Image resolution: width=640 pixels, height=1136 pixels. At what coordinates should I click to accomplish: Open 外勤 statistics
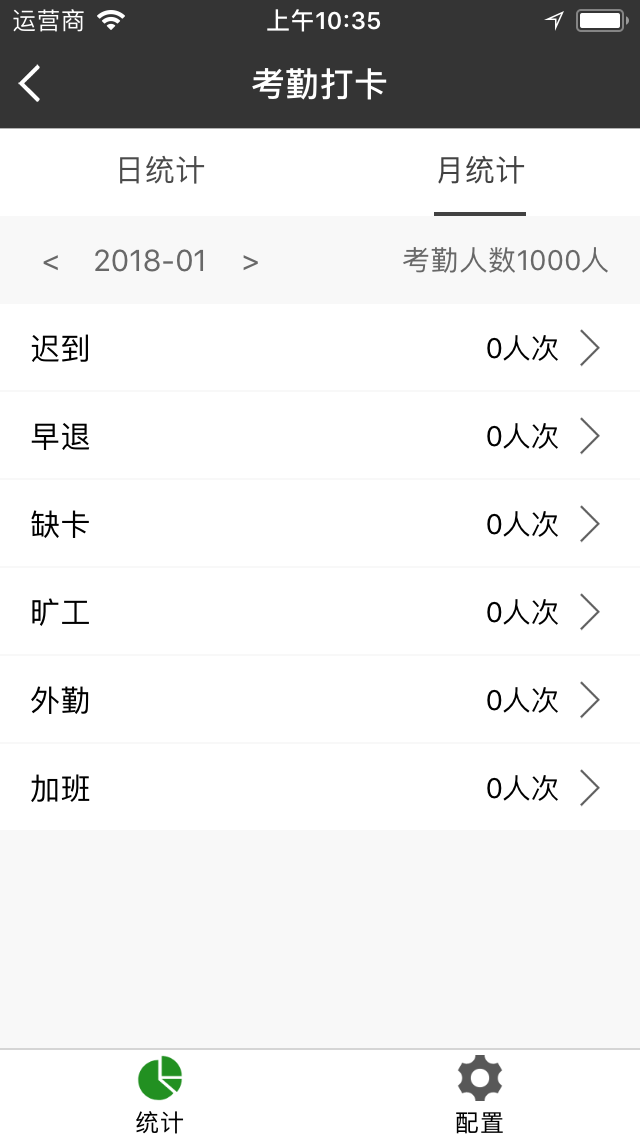pyautogui.click(x=320, y=700)
